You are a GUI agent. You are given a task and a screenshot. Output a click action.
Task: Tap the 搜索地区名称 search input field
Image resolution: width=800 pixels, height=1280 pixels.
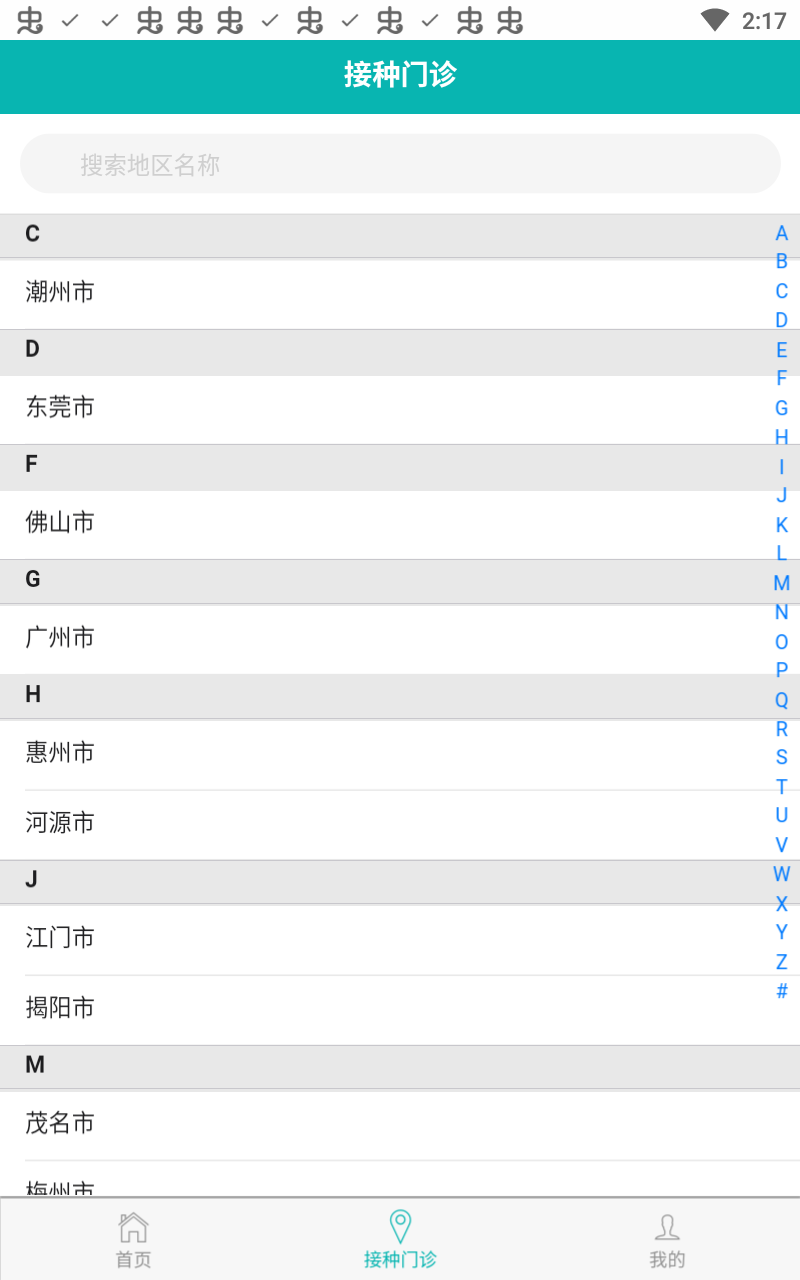tap(400, 163)
